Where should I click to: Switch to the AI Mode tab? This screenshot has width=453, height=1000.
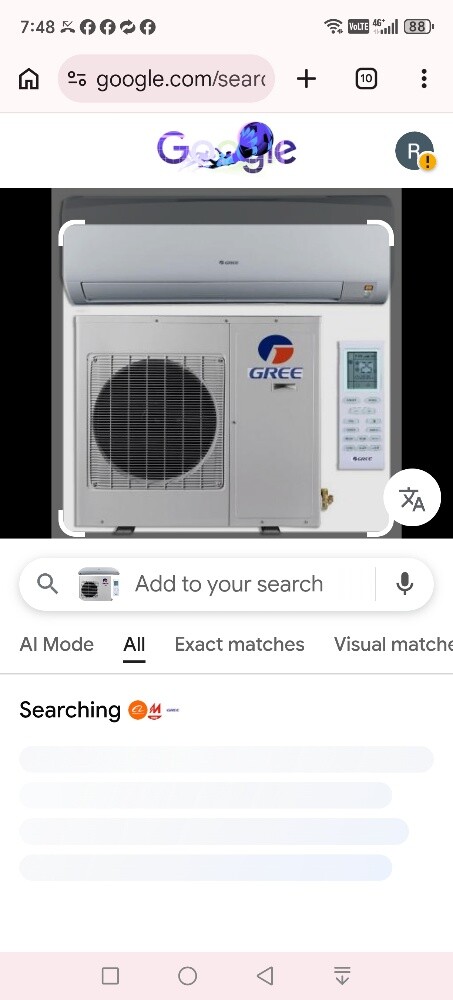point(57,645)
